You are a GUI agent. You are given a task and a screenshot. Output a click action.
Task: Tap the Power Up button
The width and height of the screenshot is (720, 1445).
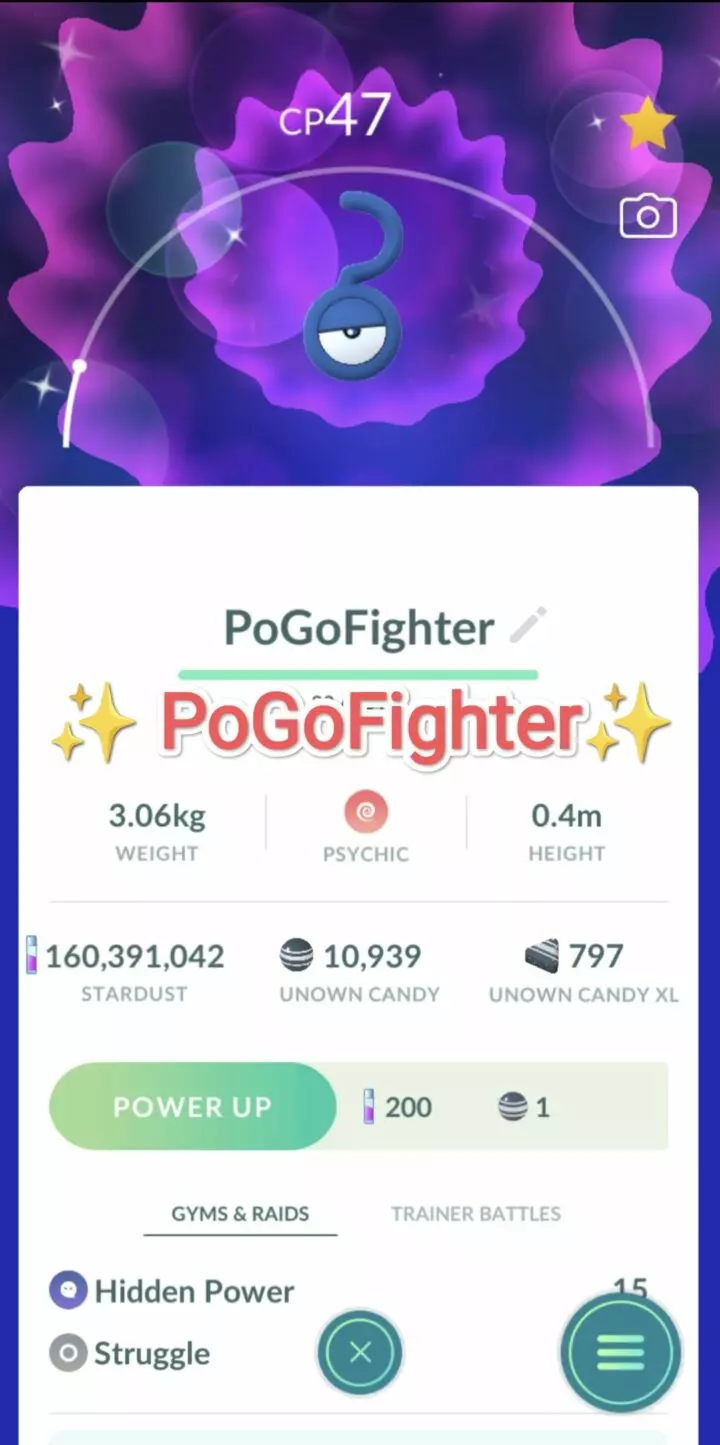(x=192, y=1106)
